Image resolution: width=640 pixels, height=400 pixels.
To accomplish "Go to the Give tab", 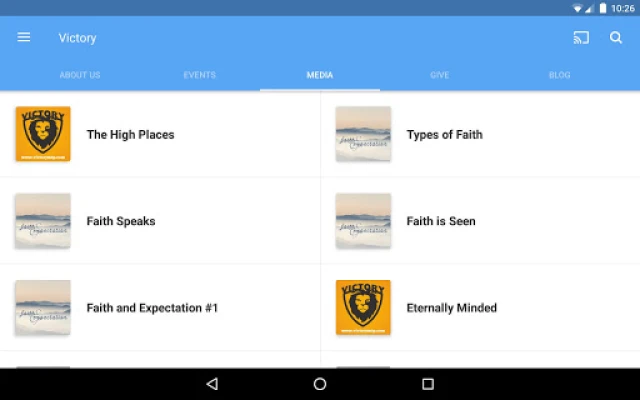I will click(x=440, y=75).
